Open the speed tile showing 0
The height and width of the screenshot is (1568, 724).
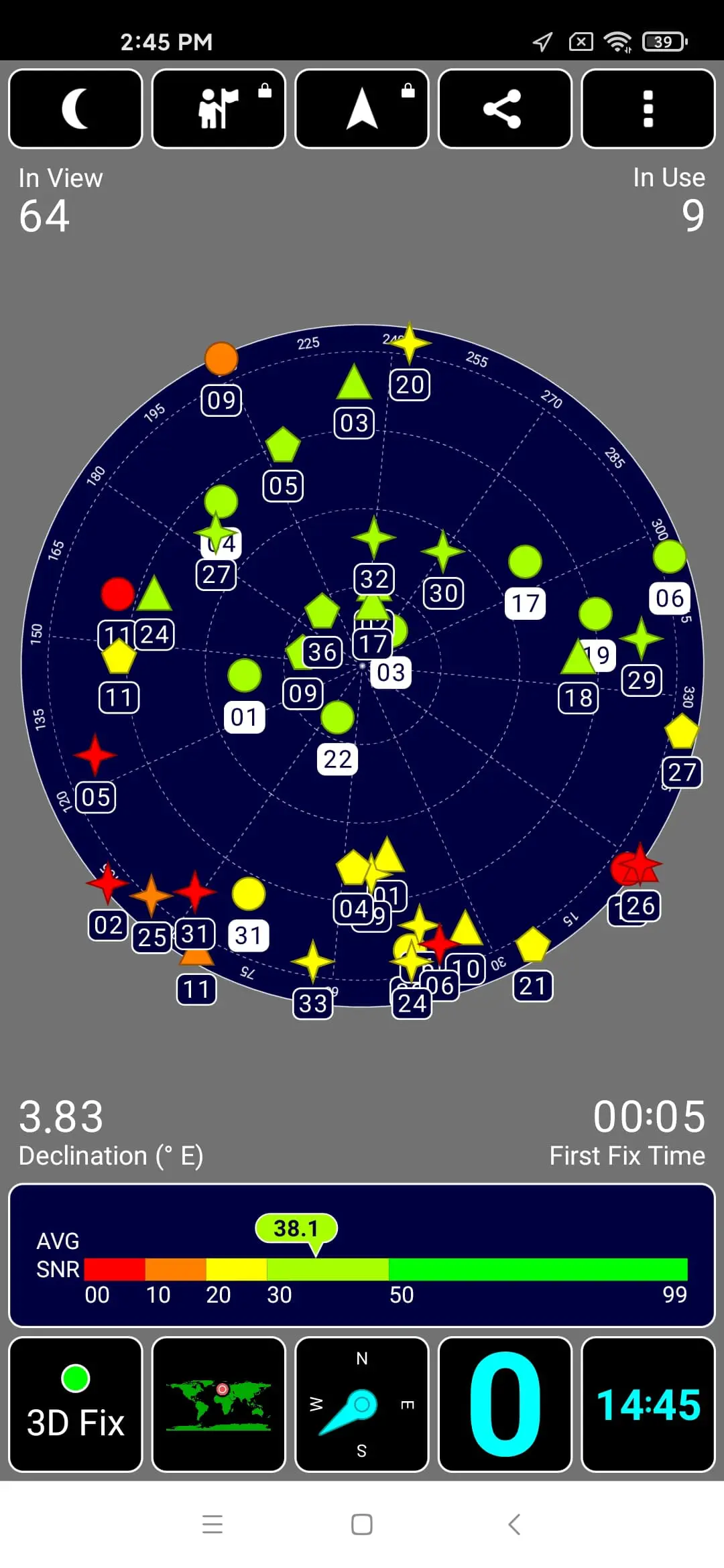pos(505,1404)
